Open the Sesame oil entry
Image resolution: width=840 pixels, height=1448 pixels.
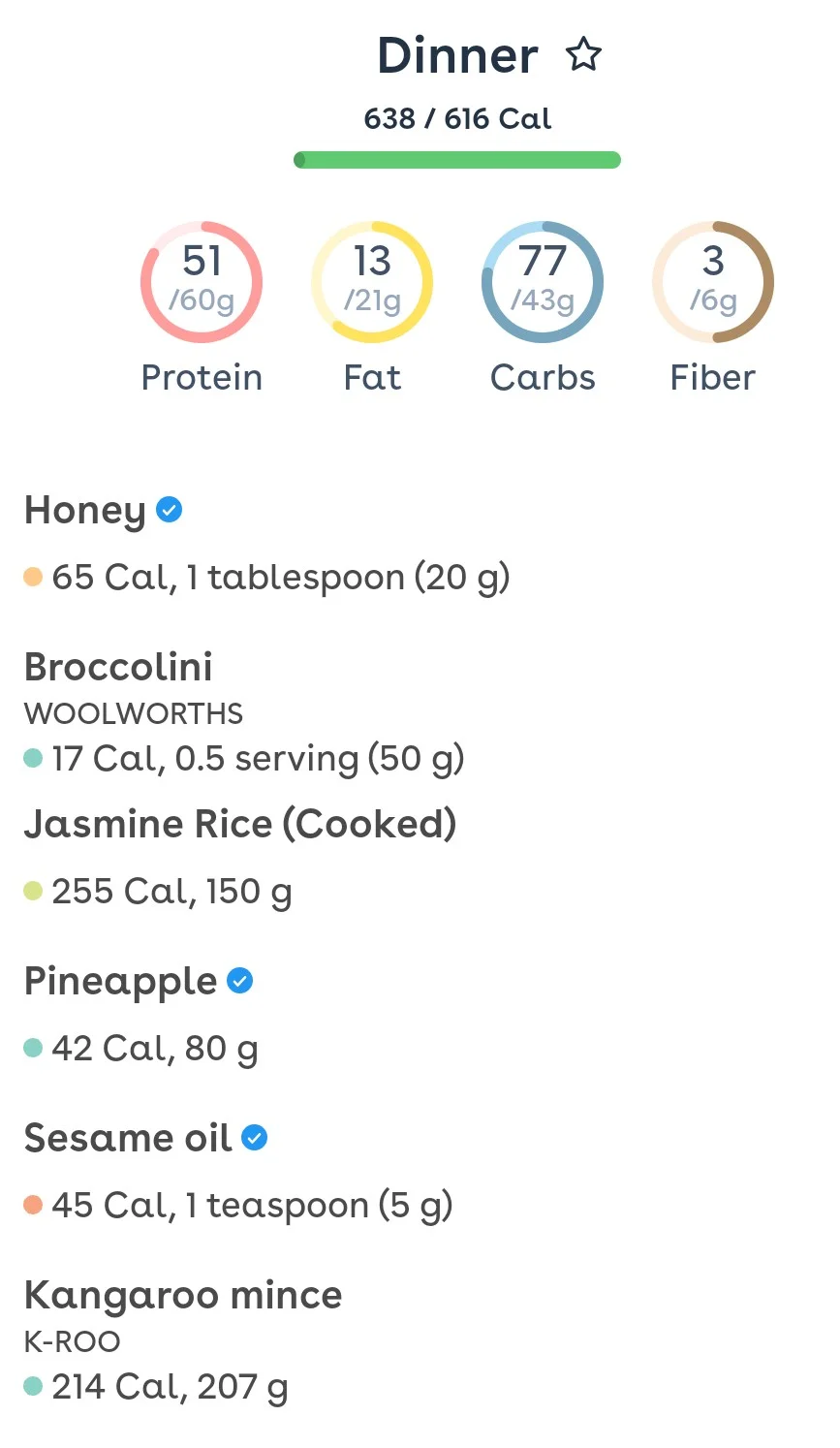[420, 1171]
